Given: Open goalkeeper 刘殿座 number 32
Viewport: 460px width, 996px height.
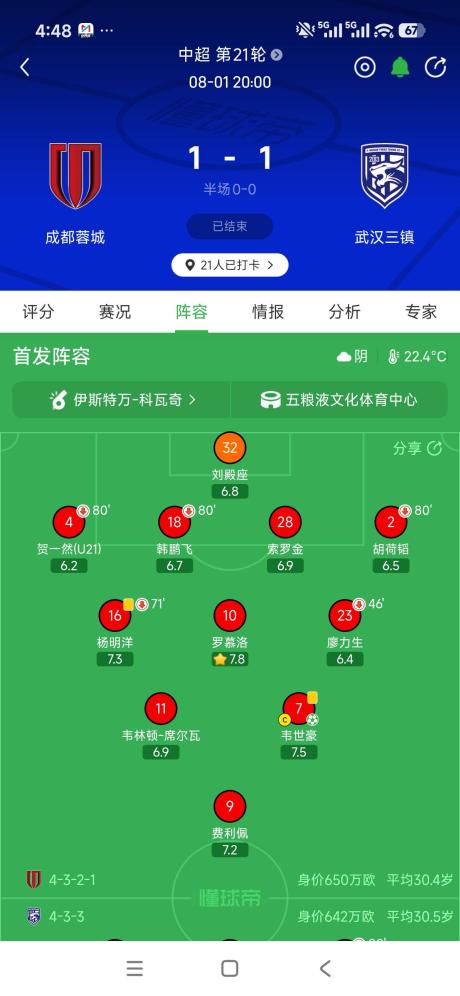Looking at the screenshot, I should click(229, 465).
